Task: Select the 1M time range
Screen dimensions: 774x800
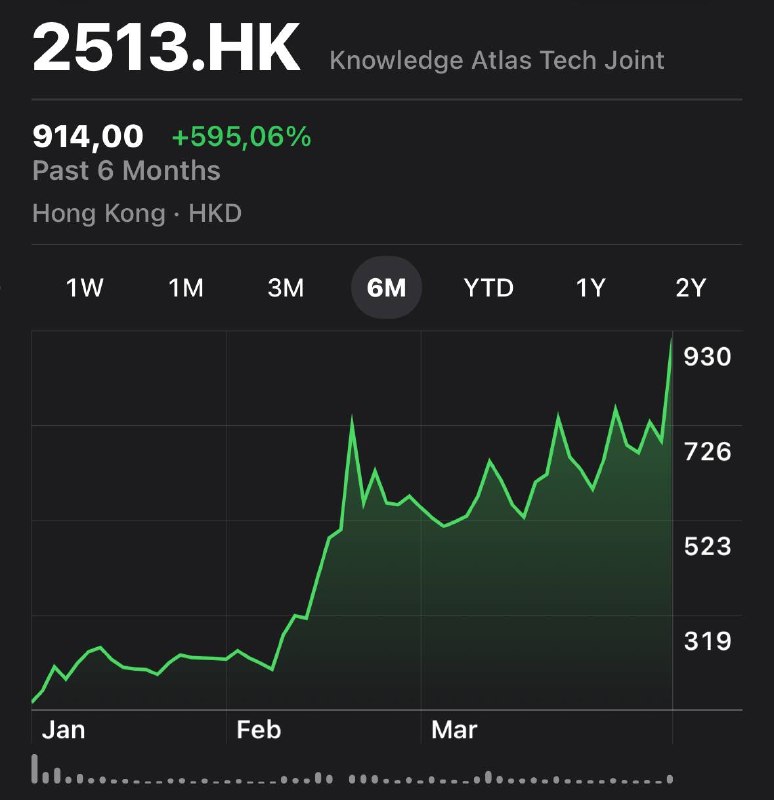Action: [186, 288]
